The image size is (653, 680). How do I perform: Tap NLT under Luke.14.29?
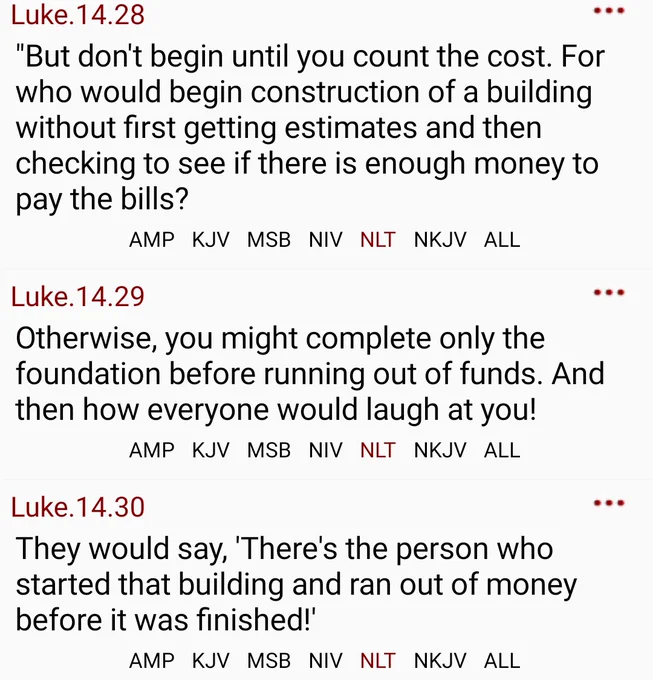pos(378,450)
